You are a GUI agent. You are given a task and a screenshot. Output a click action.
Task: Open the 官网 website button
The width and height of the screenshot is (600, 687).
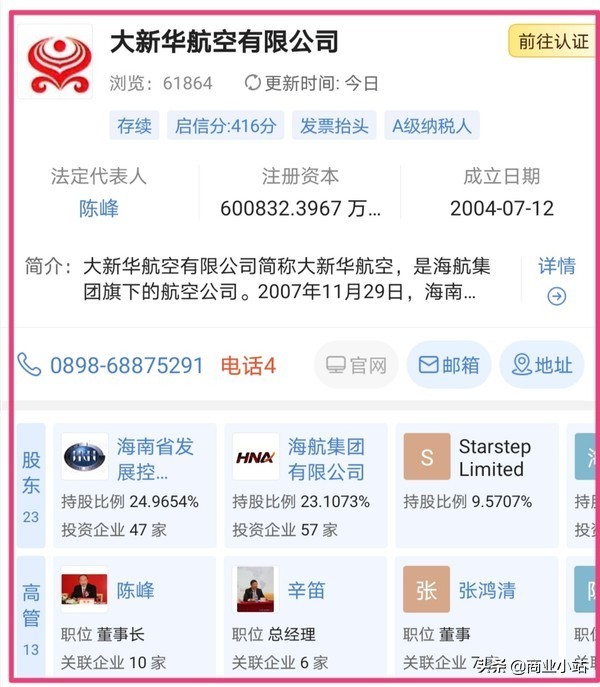click(356, 366)
